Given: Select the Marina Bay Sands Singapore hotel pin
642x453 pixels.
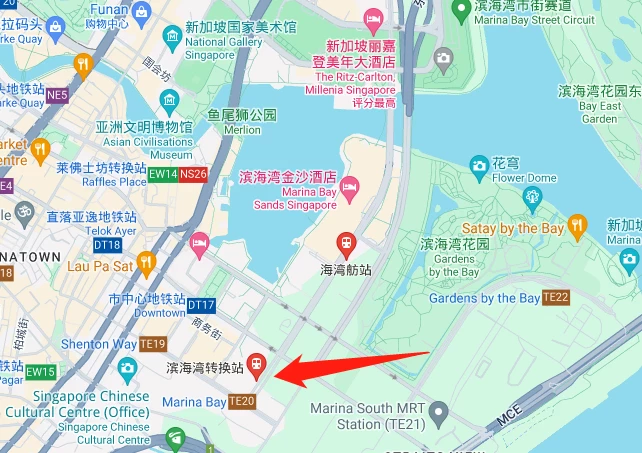Looking at the screenshot, I should 349,186.
